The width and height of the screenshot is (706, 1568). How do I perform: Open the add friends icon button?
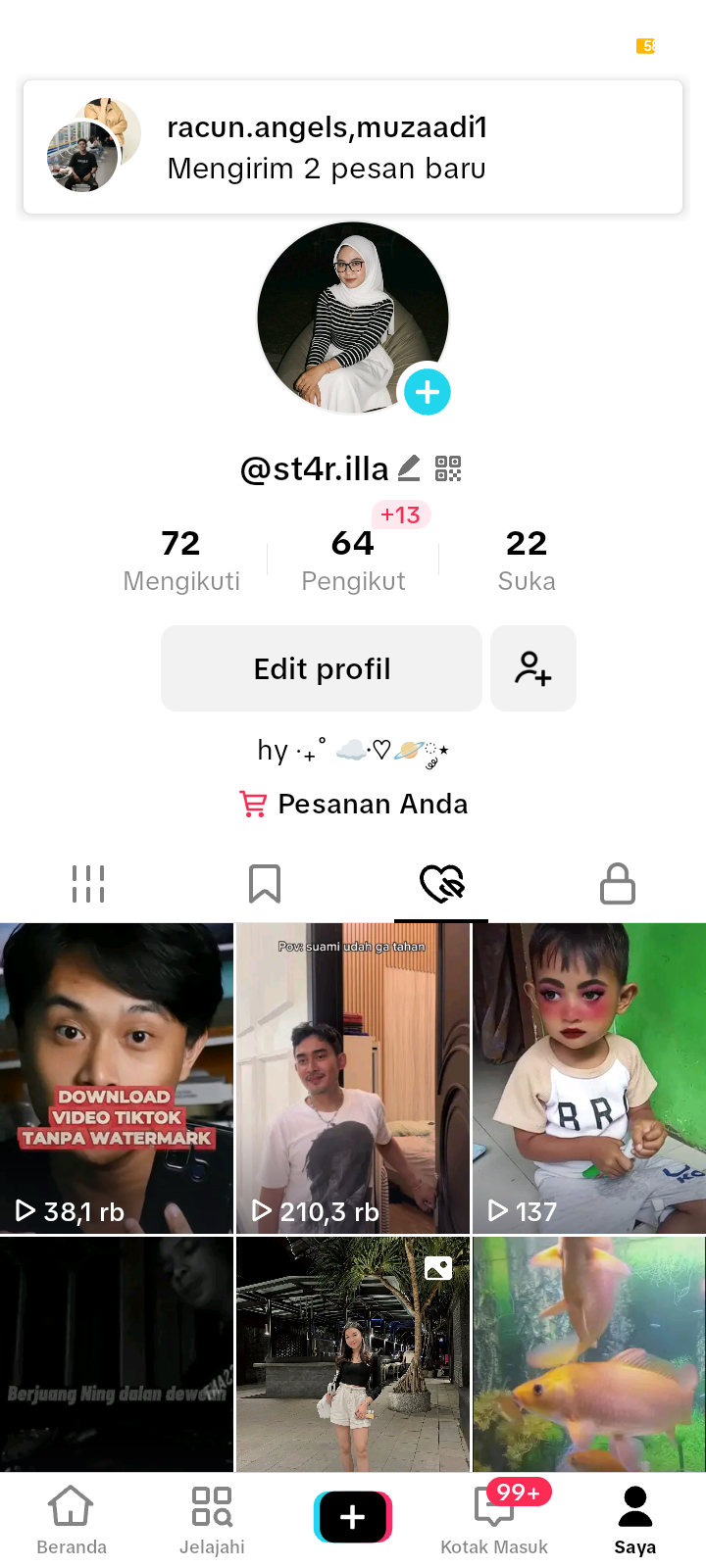(x=533, y=668)
